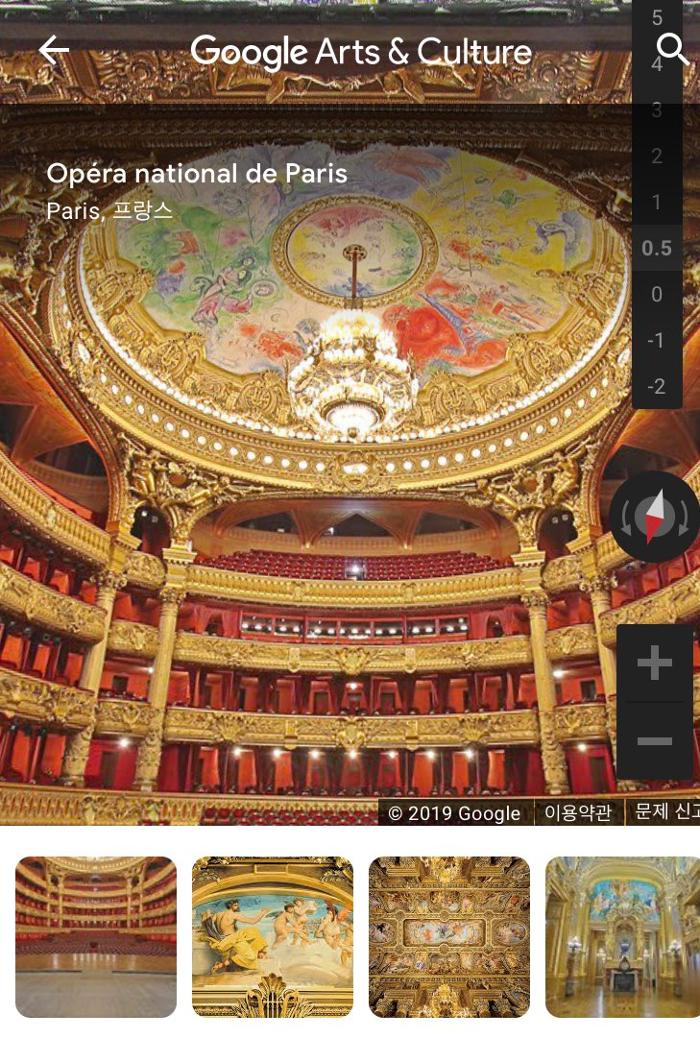Select floor level 1
The image size is (700, 1038).
pyautogui.click(x=657, y=203)
